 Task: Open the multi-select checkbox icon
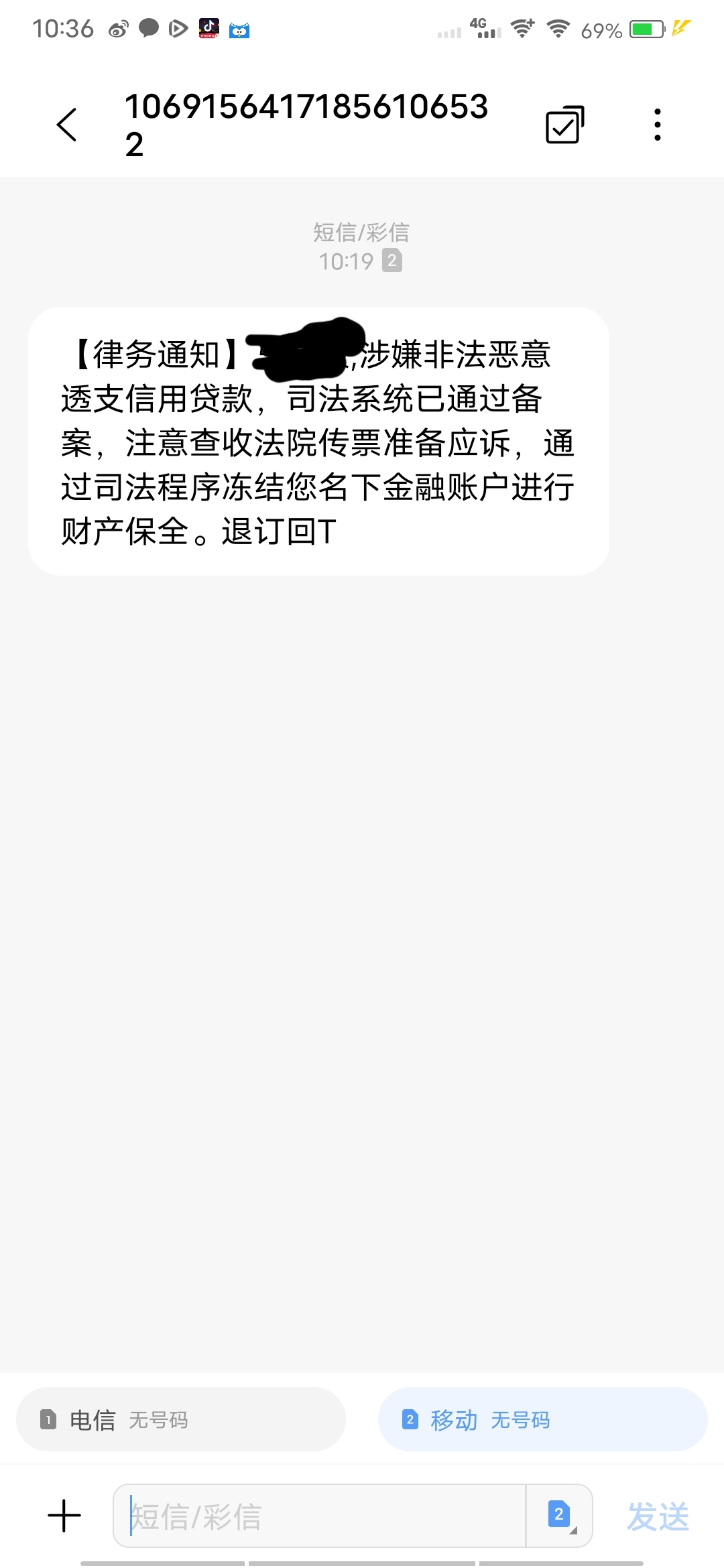pos(564,125)
